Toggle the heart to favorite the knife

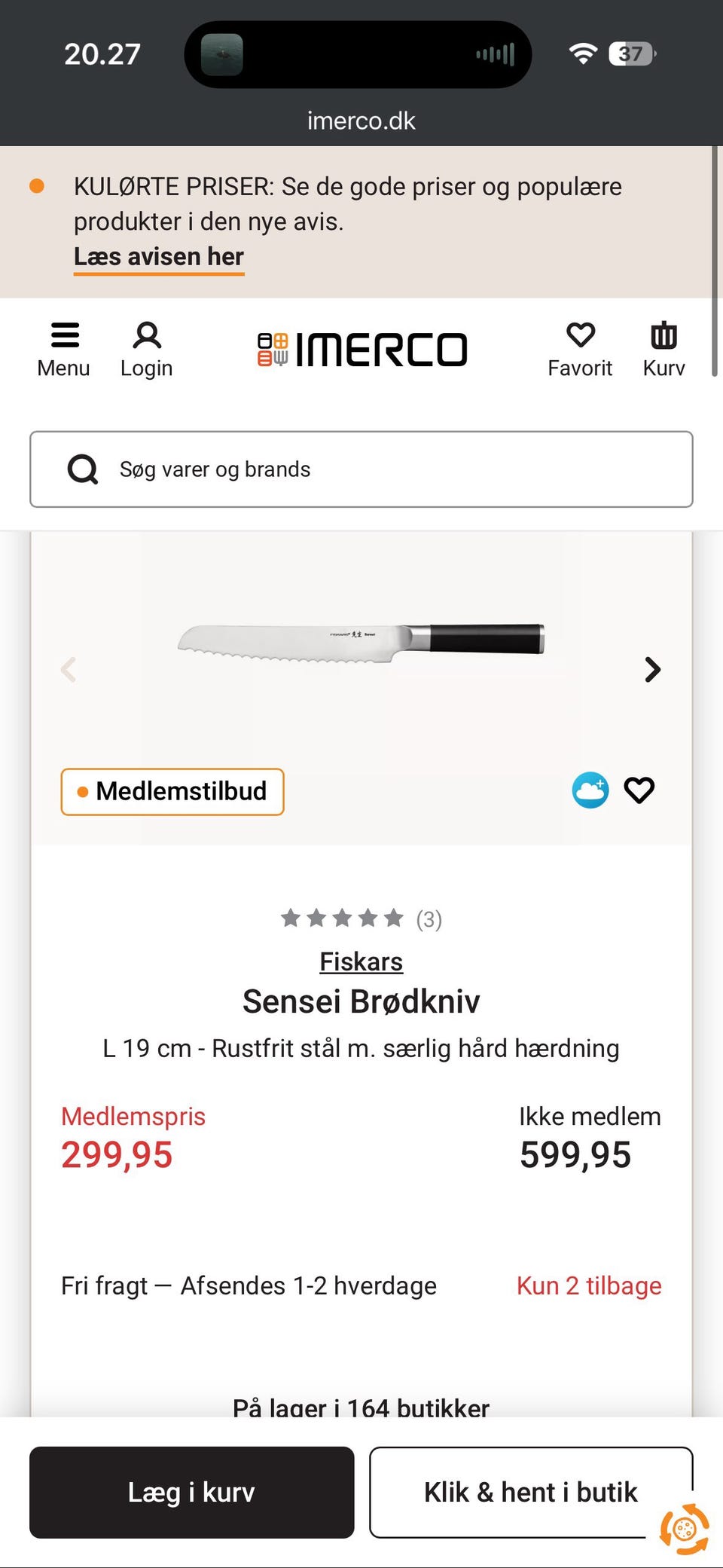click(x=639, y=790)
